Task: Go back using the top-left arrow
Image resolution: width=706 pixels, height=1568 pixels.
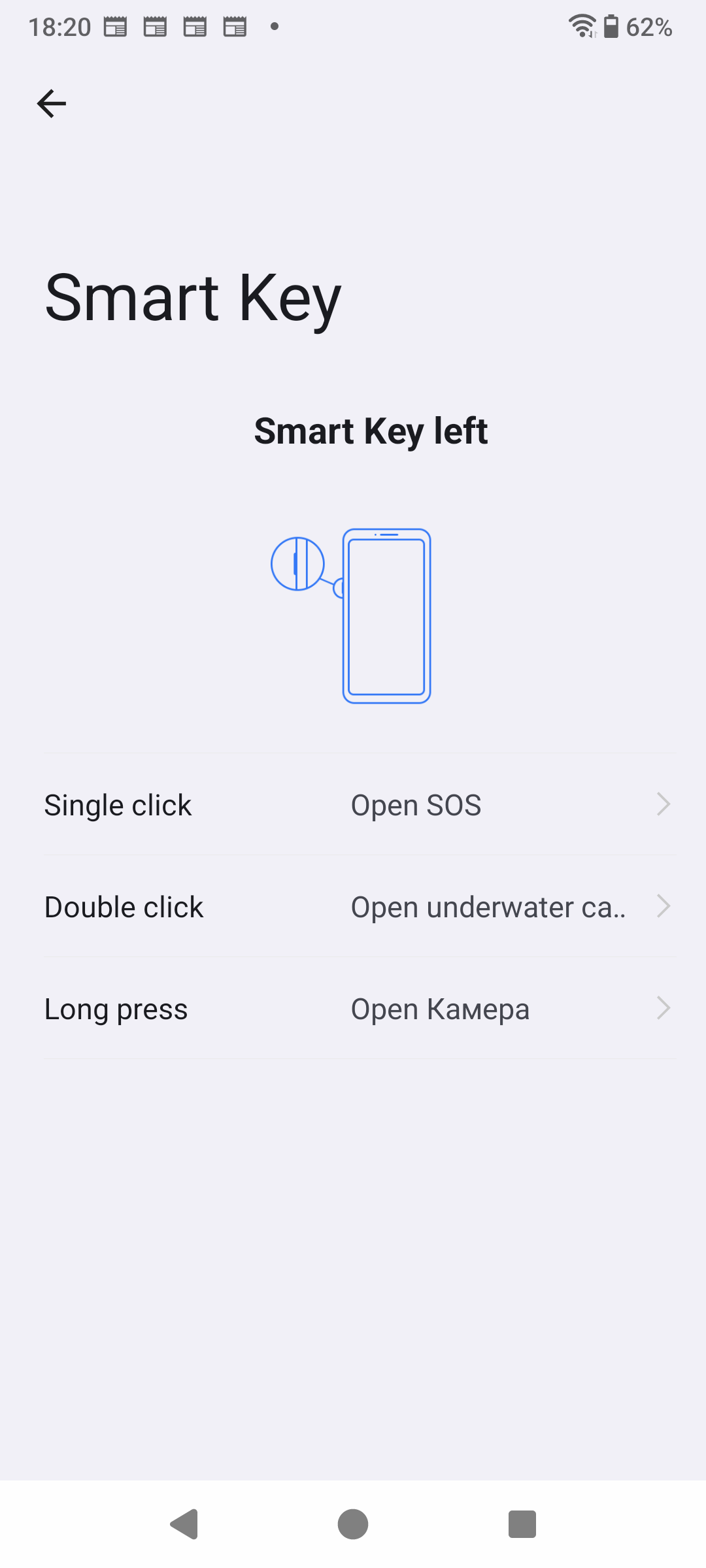Action: (52, 104)
